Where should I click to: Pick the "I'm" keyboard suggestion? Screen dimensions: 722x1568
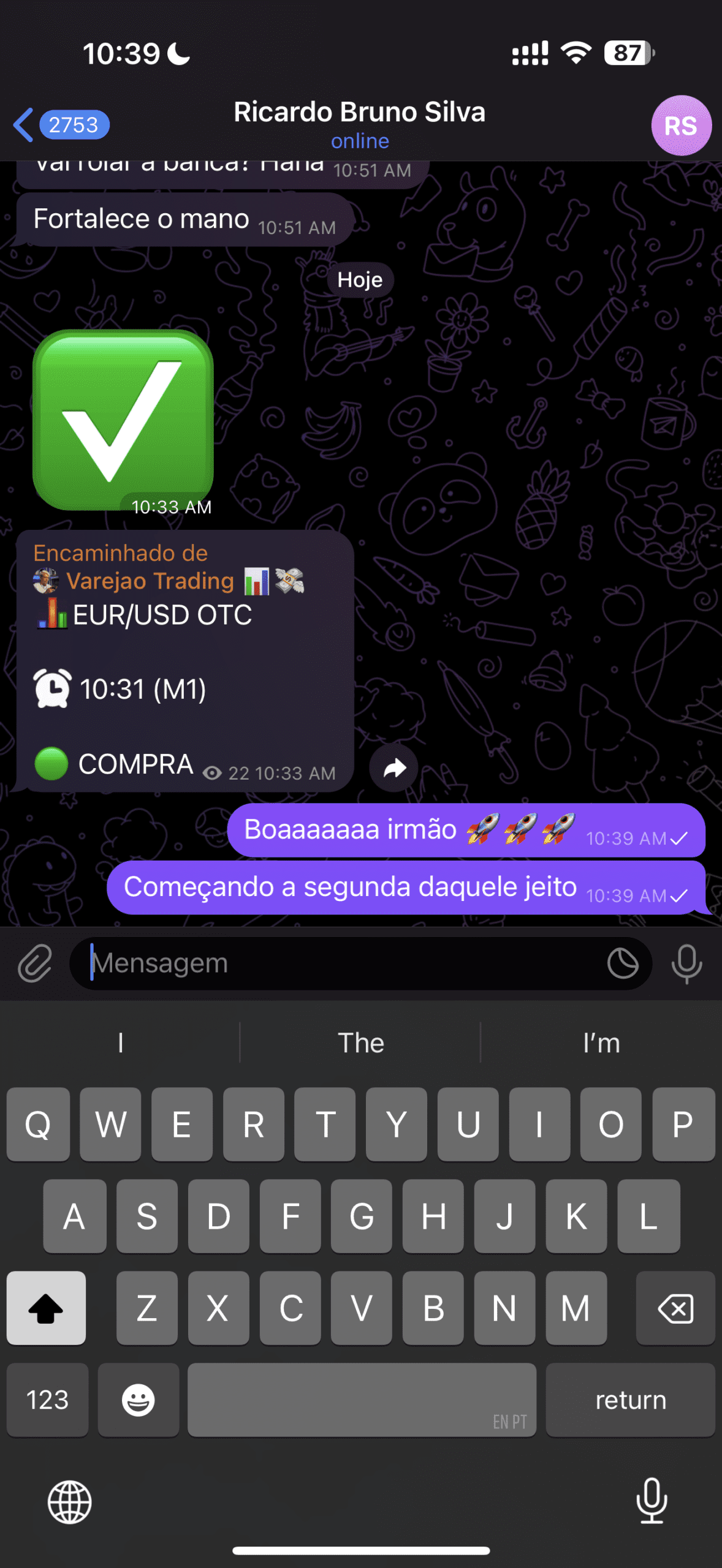[x=601, y=1042]
